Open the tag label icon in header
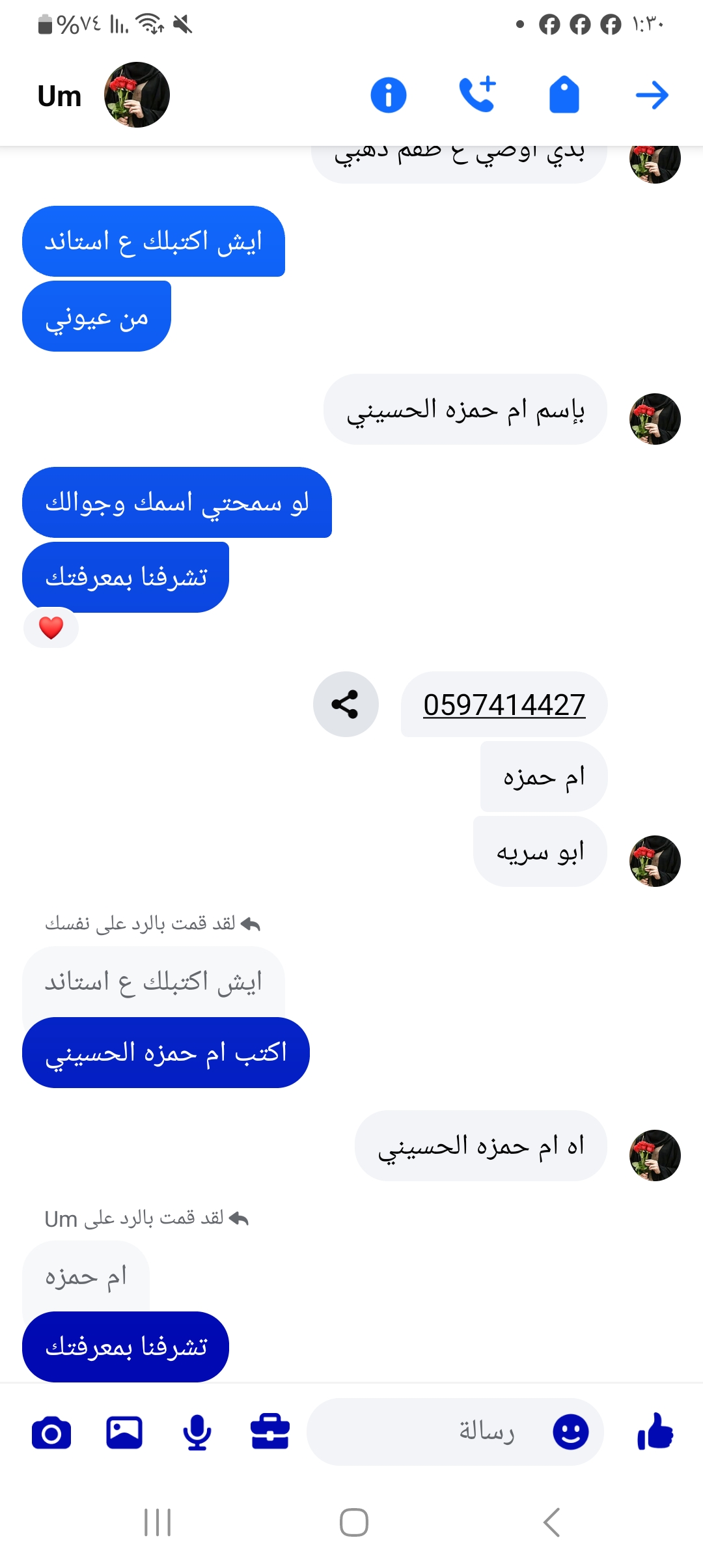 point(564,95)
